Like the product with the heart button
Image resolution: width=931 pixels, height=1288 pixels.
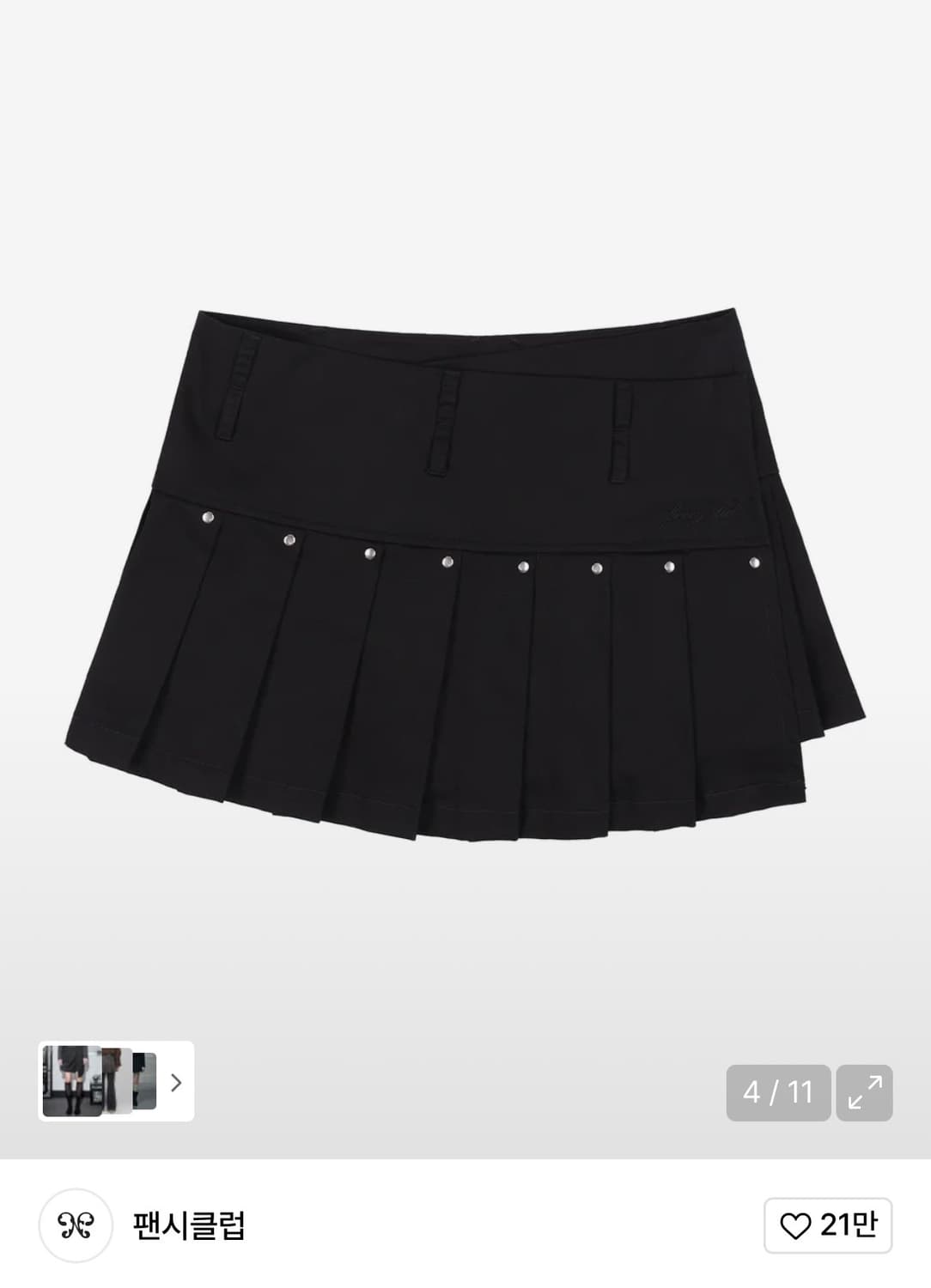pyautogui.click(x=828, y=1225)
